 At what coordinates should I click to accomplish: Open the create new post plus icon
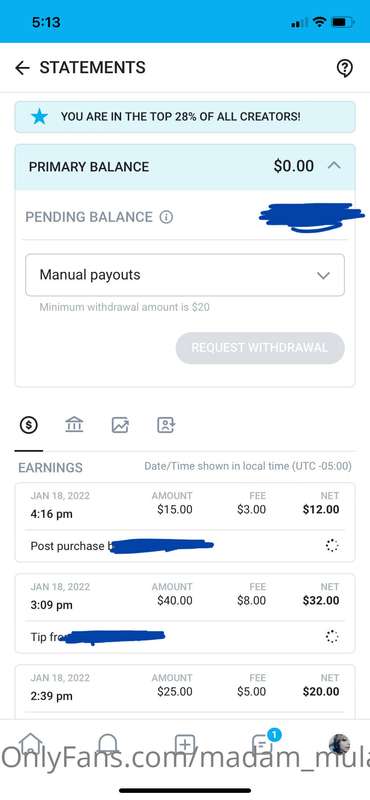point(185,744)
